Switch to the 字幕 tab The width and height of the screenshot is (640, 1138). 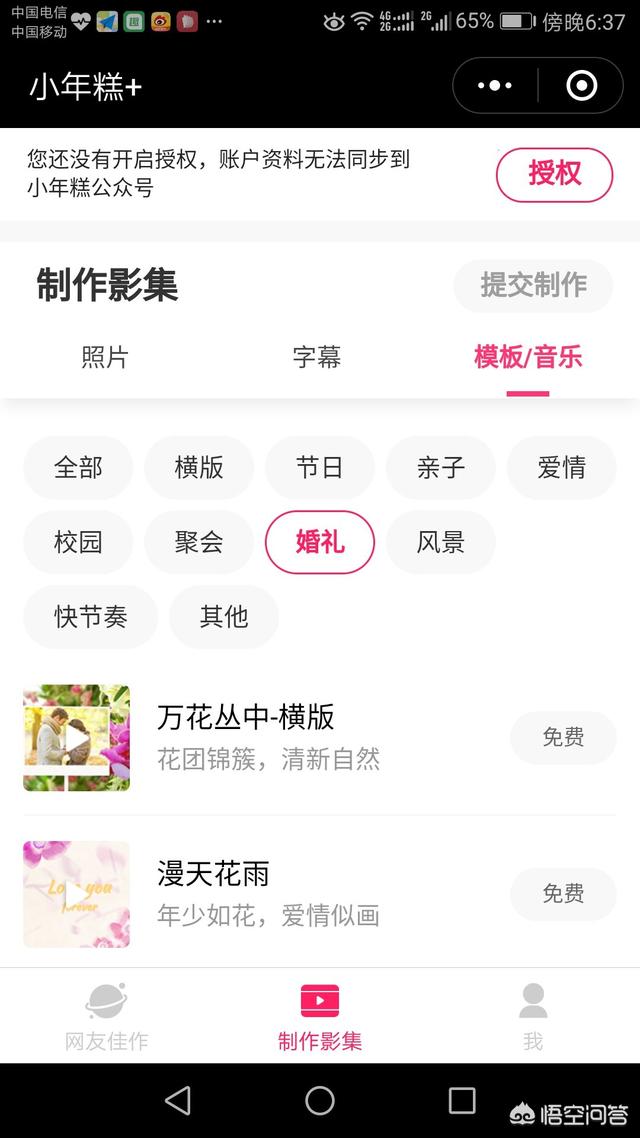coord(317,357)
